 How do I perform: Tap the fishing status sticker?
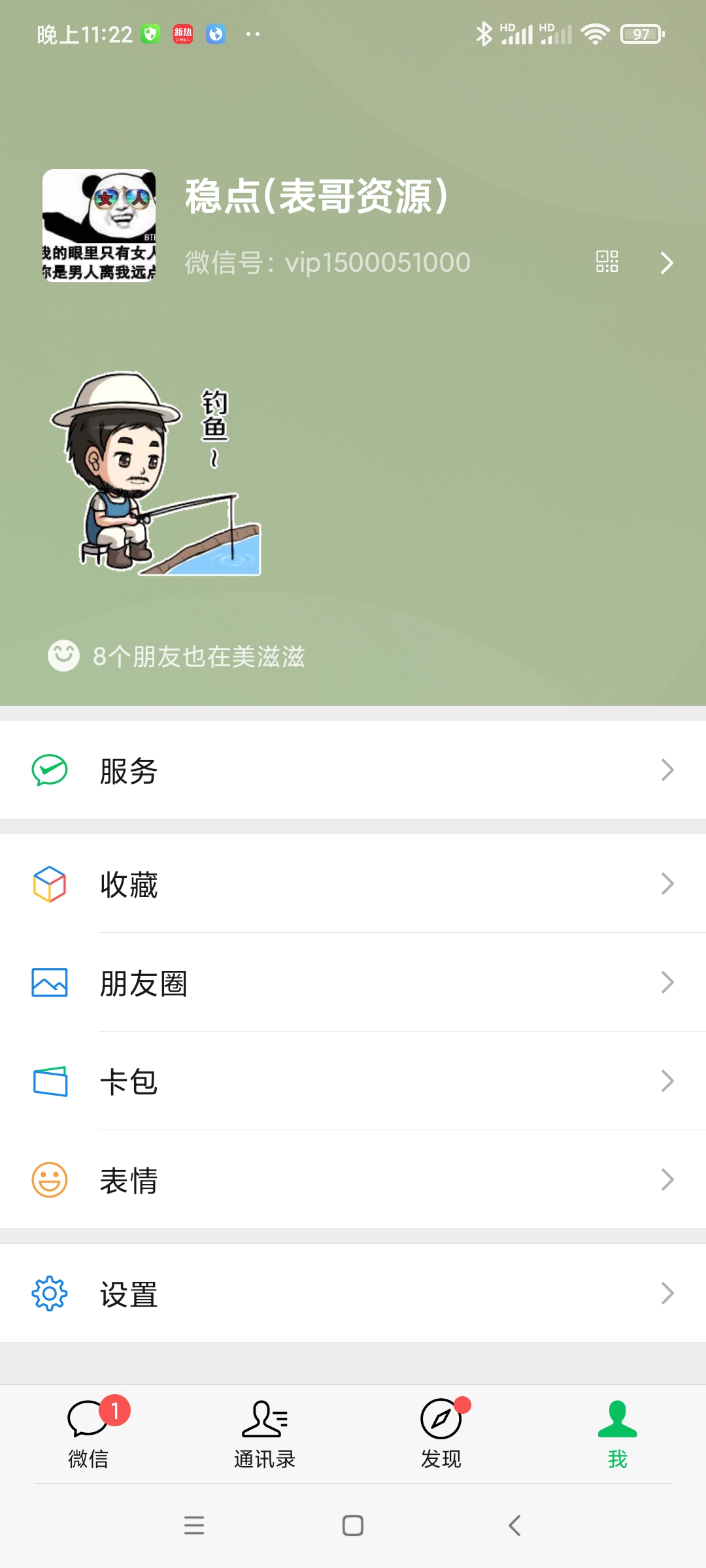click(156, 474)
